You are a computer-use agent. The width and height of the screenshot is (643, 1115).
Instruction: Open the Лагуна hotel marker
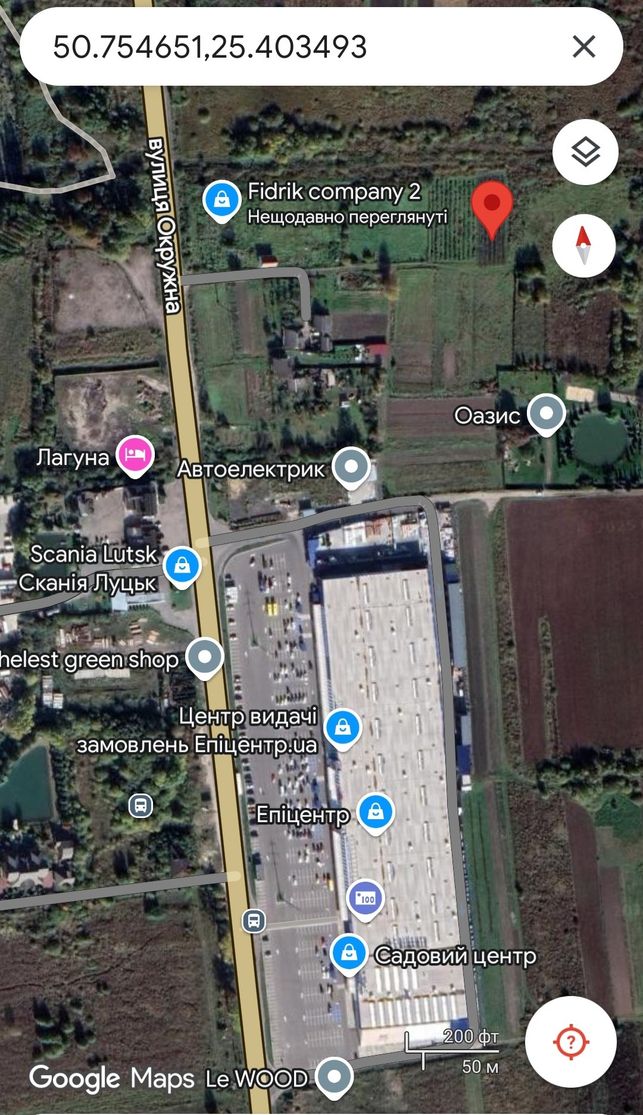coord(134,456)
